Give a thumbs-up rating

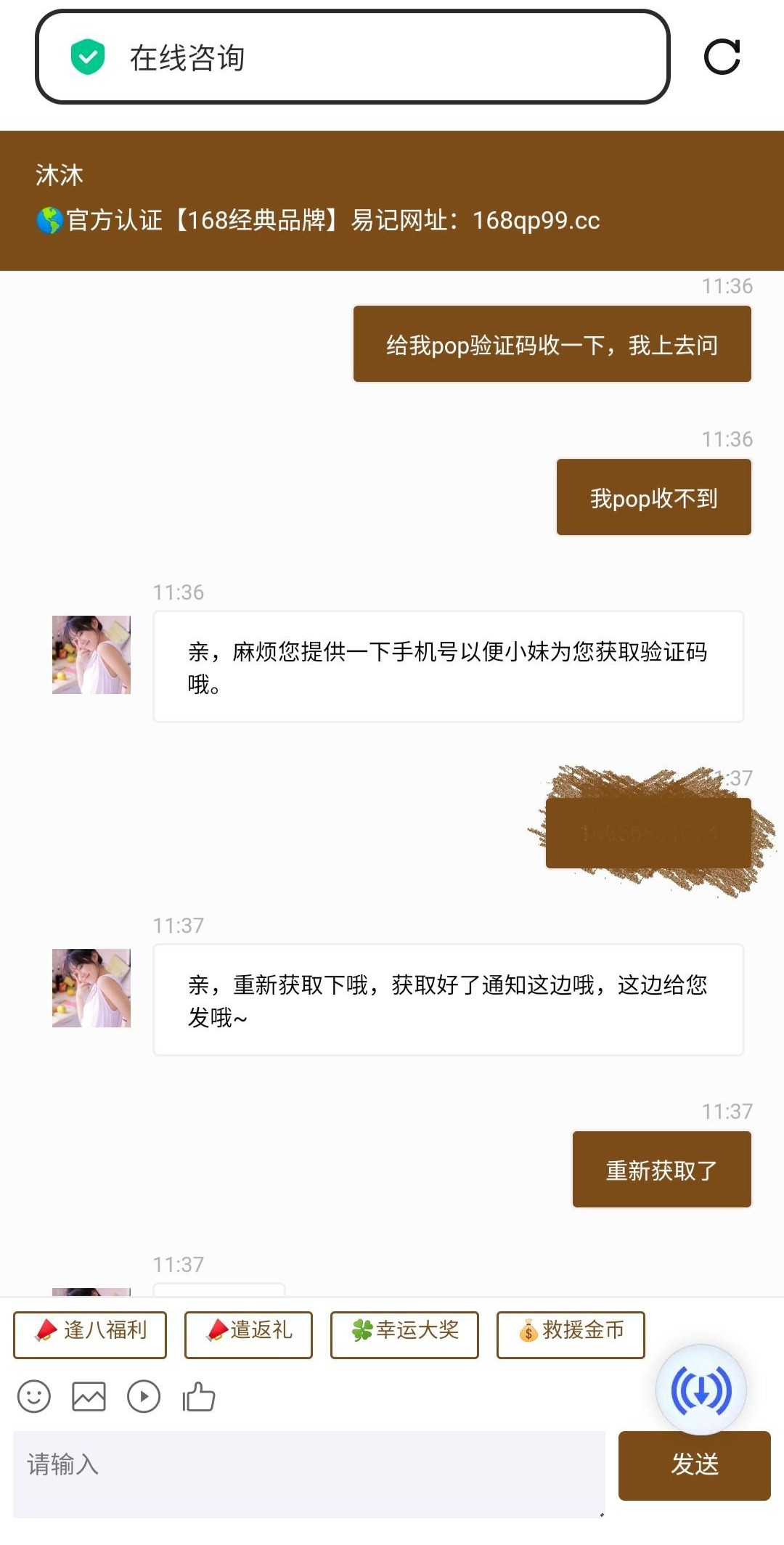[x=199, y=1396]
